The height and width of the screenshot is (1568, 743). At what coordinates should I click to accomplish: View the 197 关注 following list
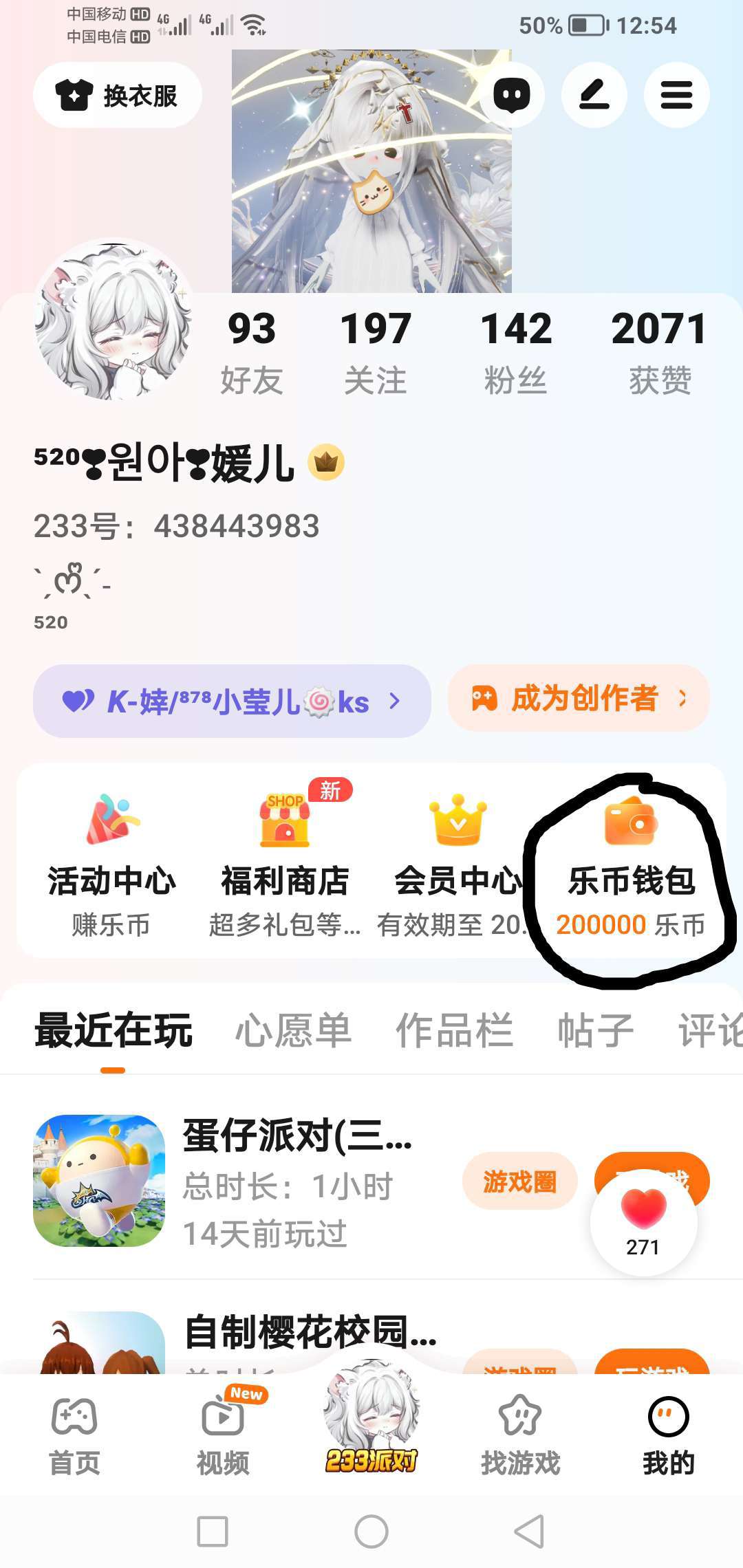[x=375, y=351]
